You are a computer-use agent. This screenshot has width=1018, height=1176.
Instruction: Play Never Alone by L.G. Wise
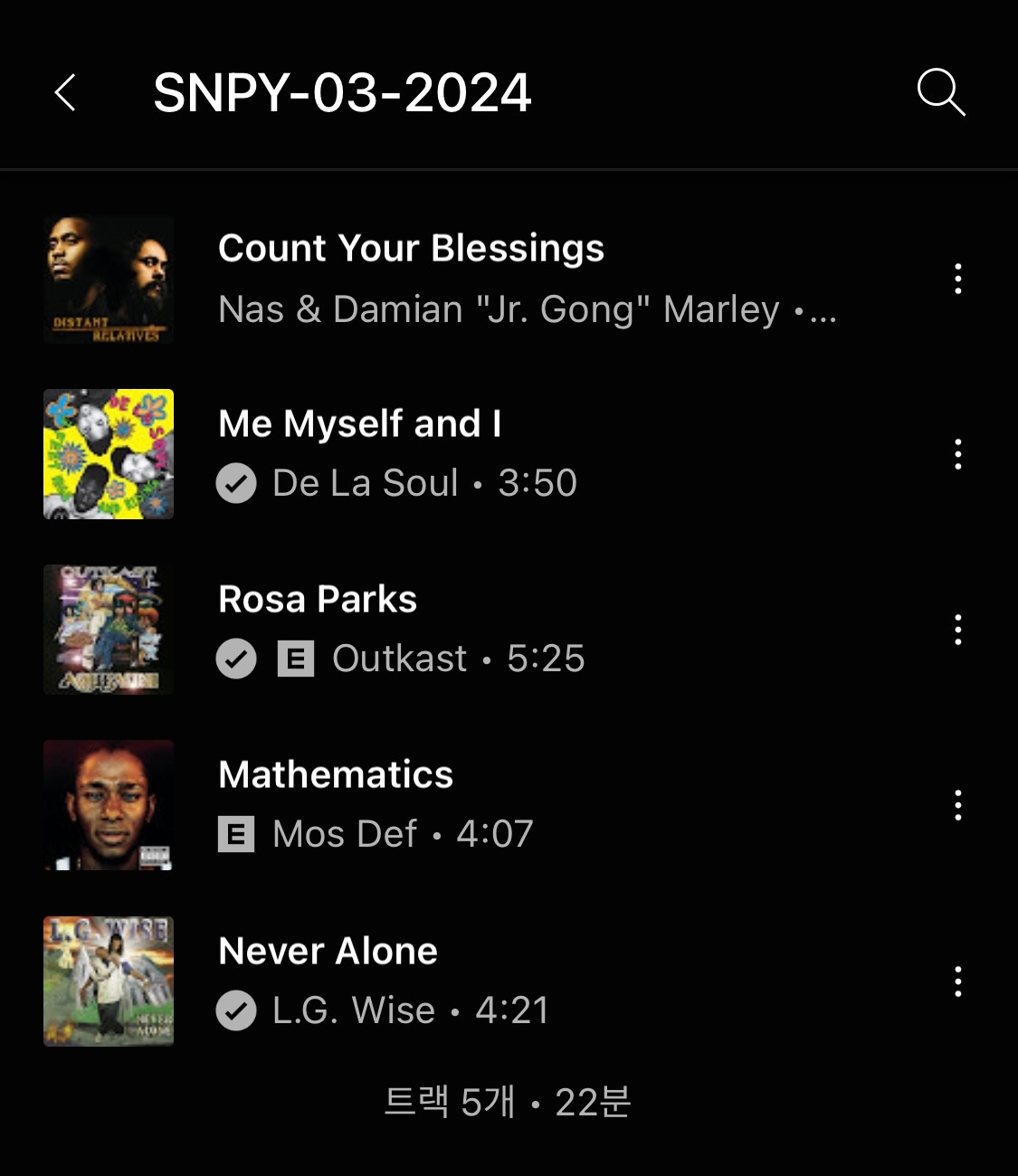coord(328,952)
